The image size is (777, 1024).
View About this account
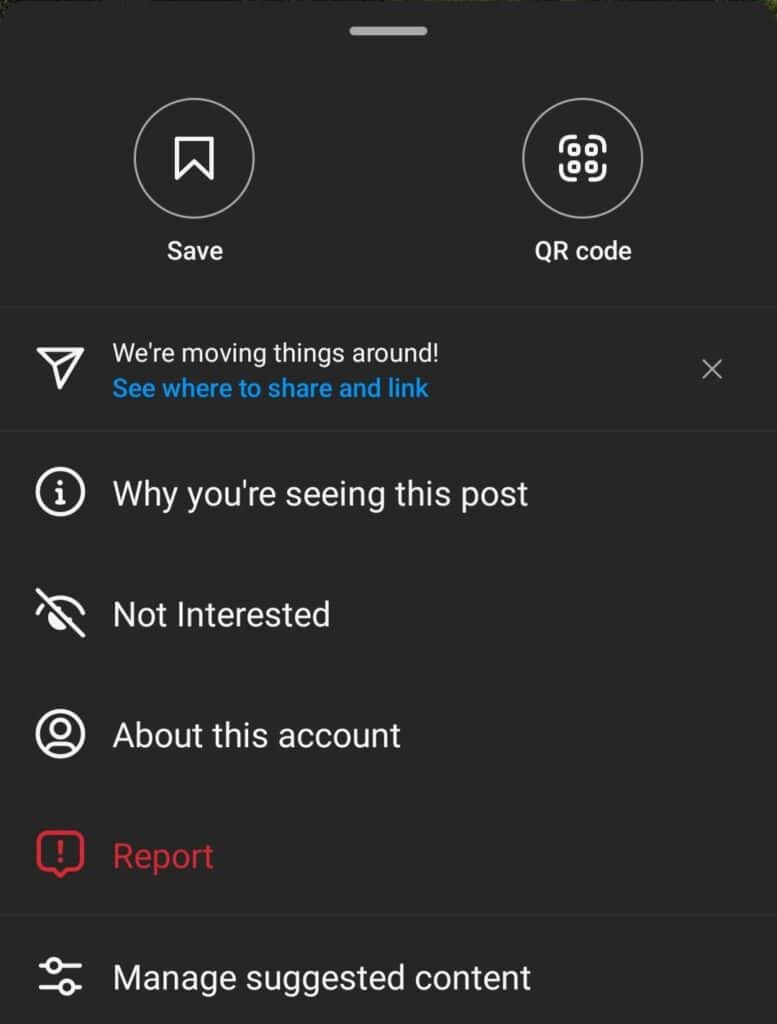256,735
